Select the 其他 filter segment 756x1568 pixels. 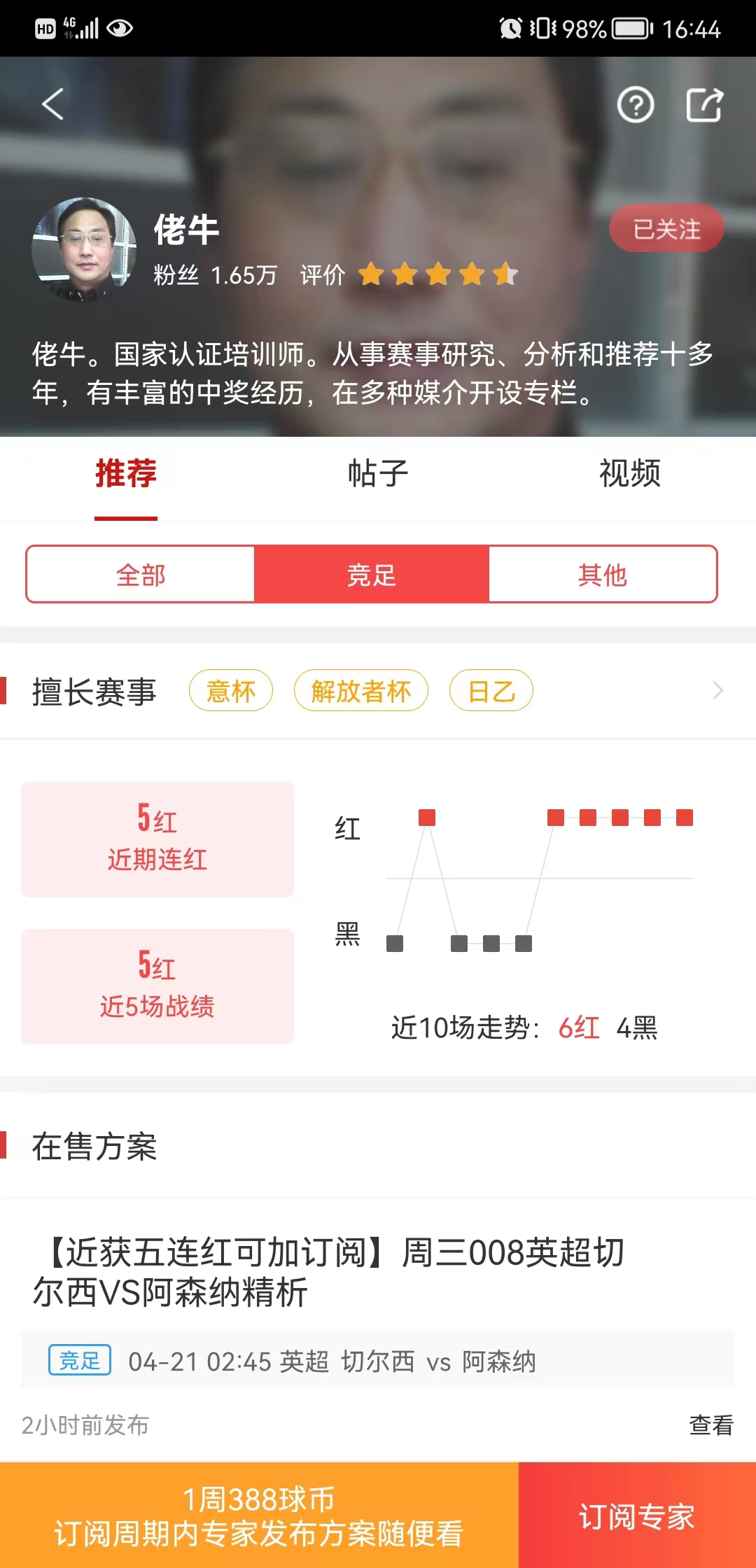coord(602,575)
